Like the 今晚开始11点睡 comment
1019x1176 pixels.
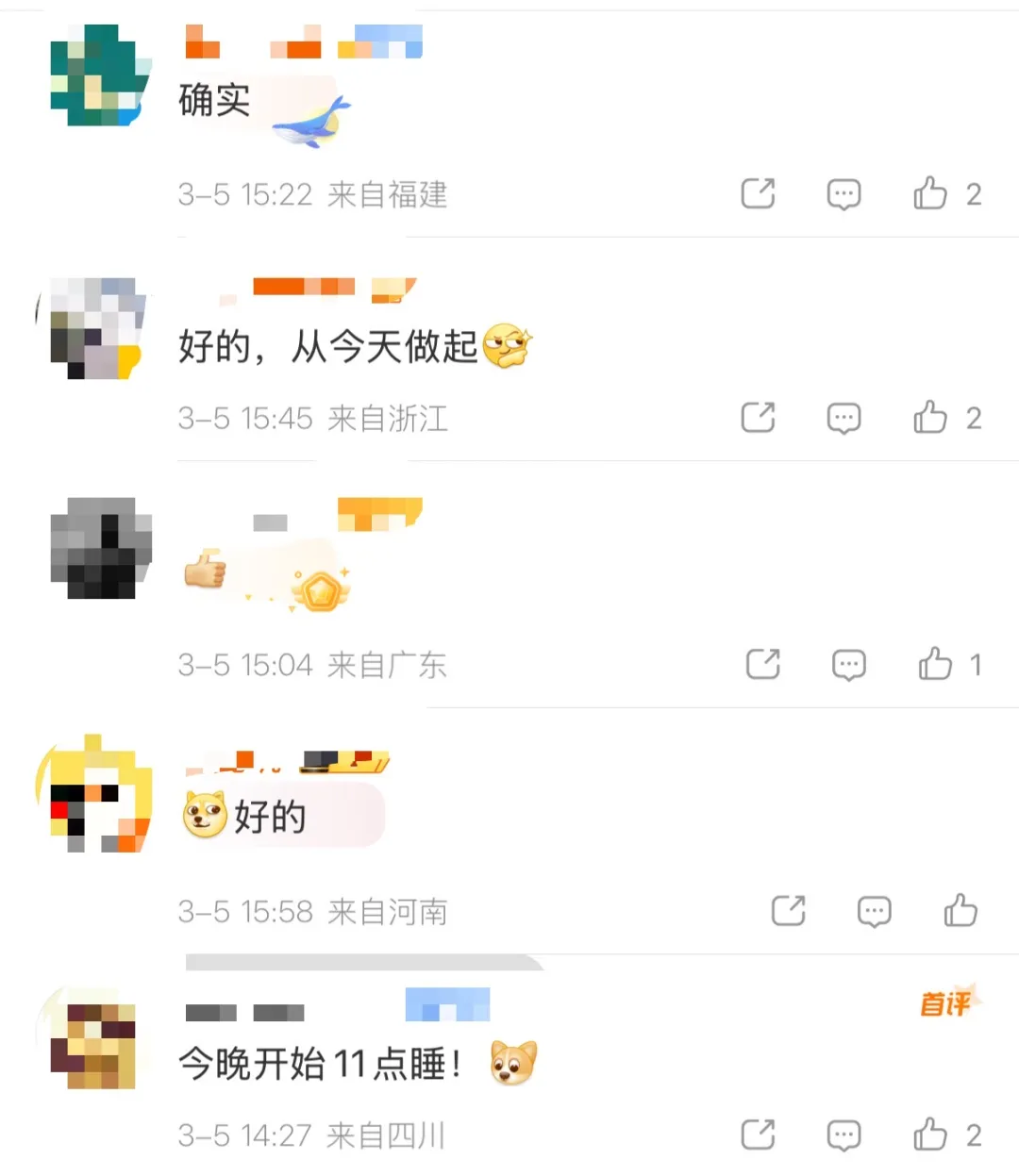click(932, 1135)
